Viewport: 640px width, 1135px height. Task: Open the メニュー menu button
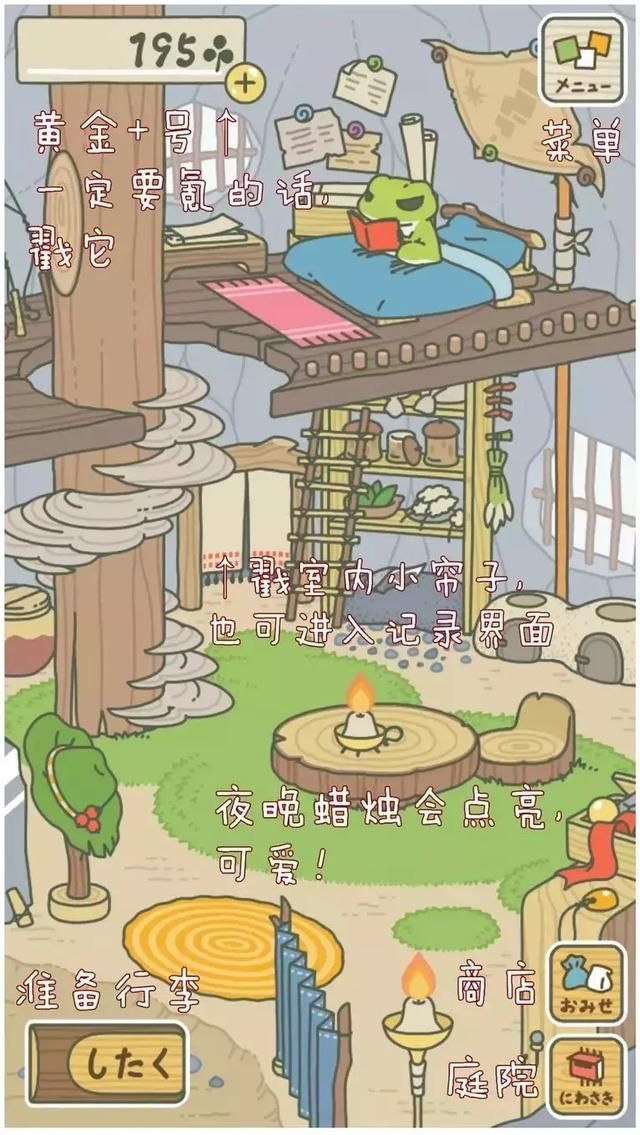coord(583,62)
